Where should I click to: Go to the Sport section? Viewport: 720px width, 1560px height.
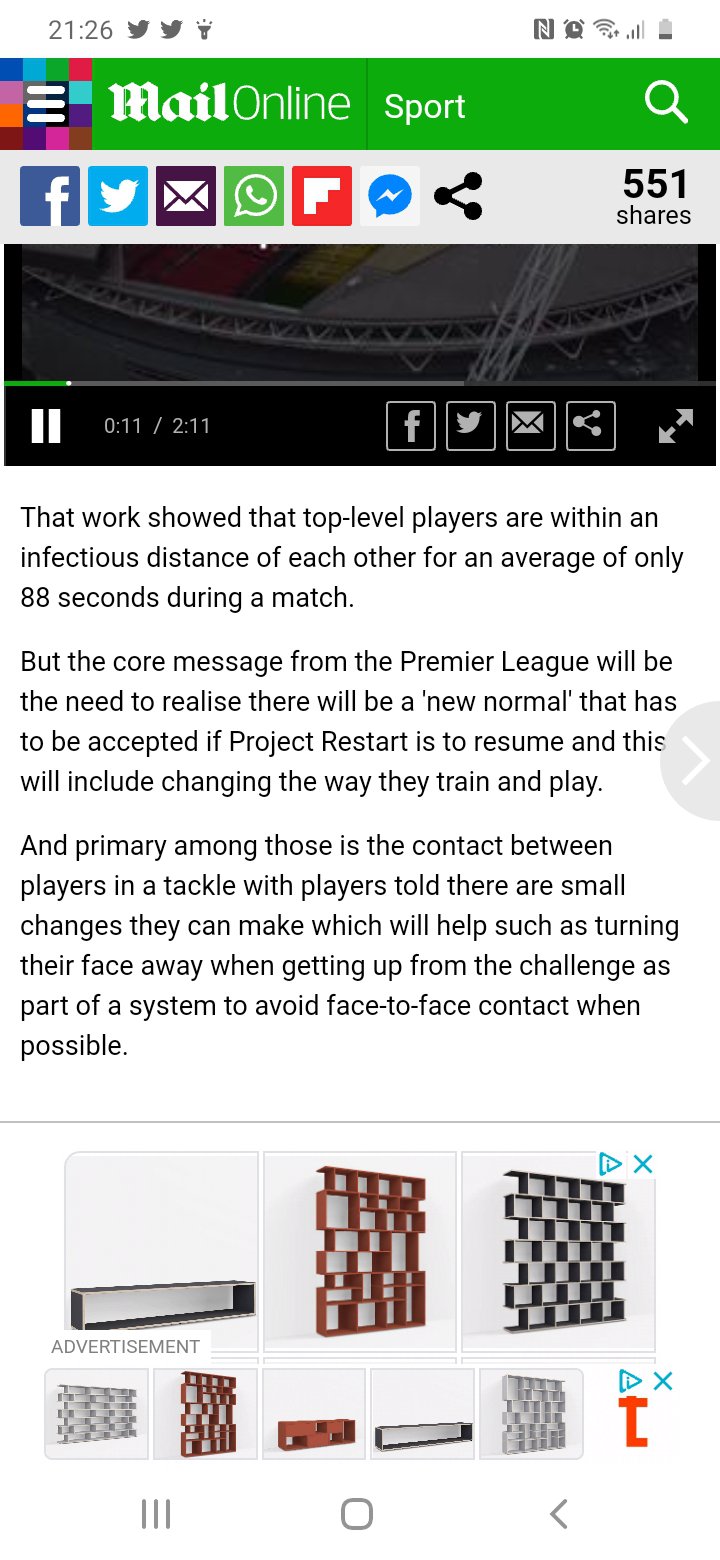click(x=425, y=106)
